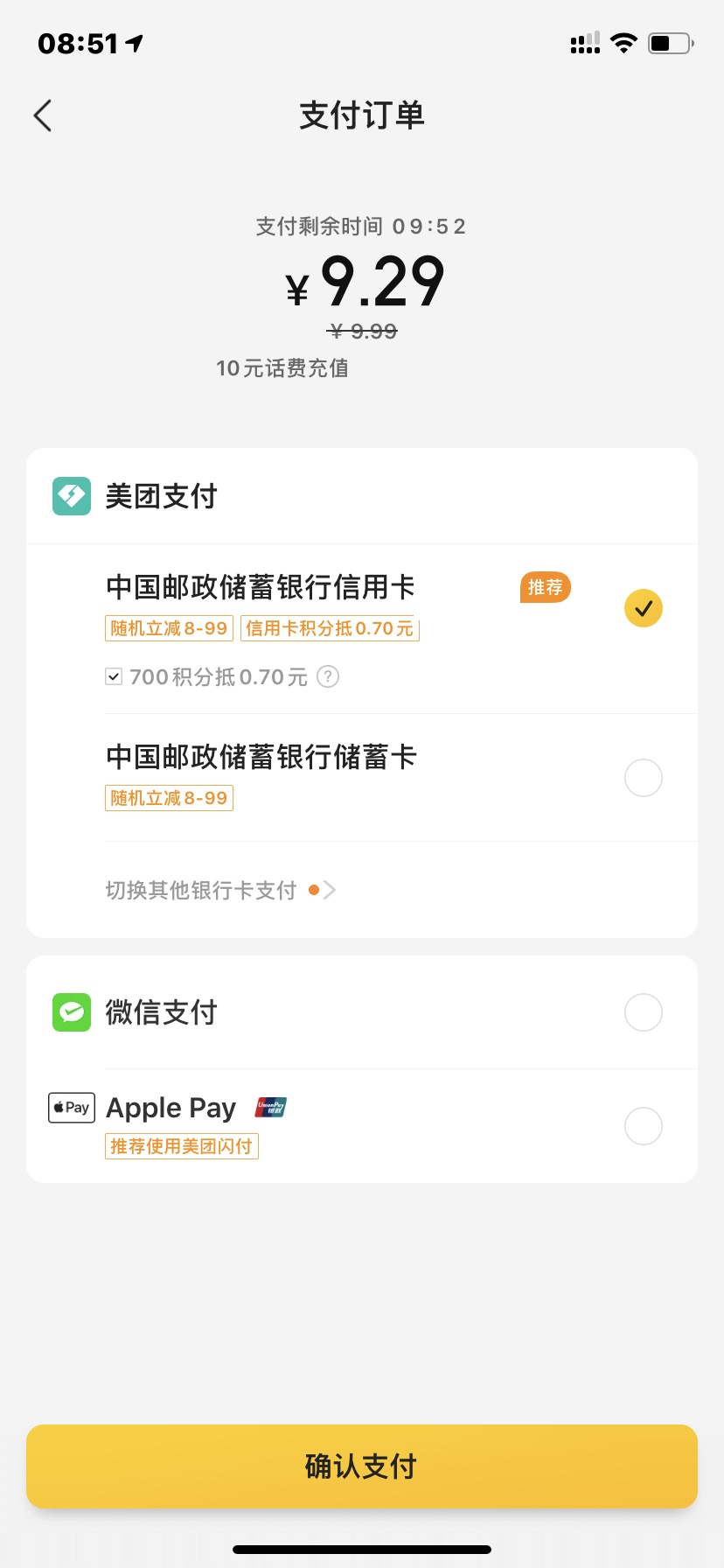Open 切换其他银行卡支付 to switch cards
The width and height of the screenshot is (724, 1568).
pos(219,891)
